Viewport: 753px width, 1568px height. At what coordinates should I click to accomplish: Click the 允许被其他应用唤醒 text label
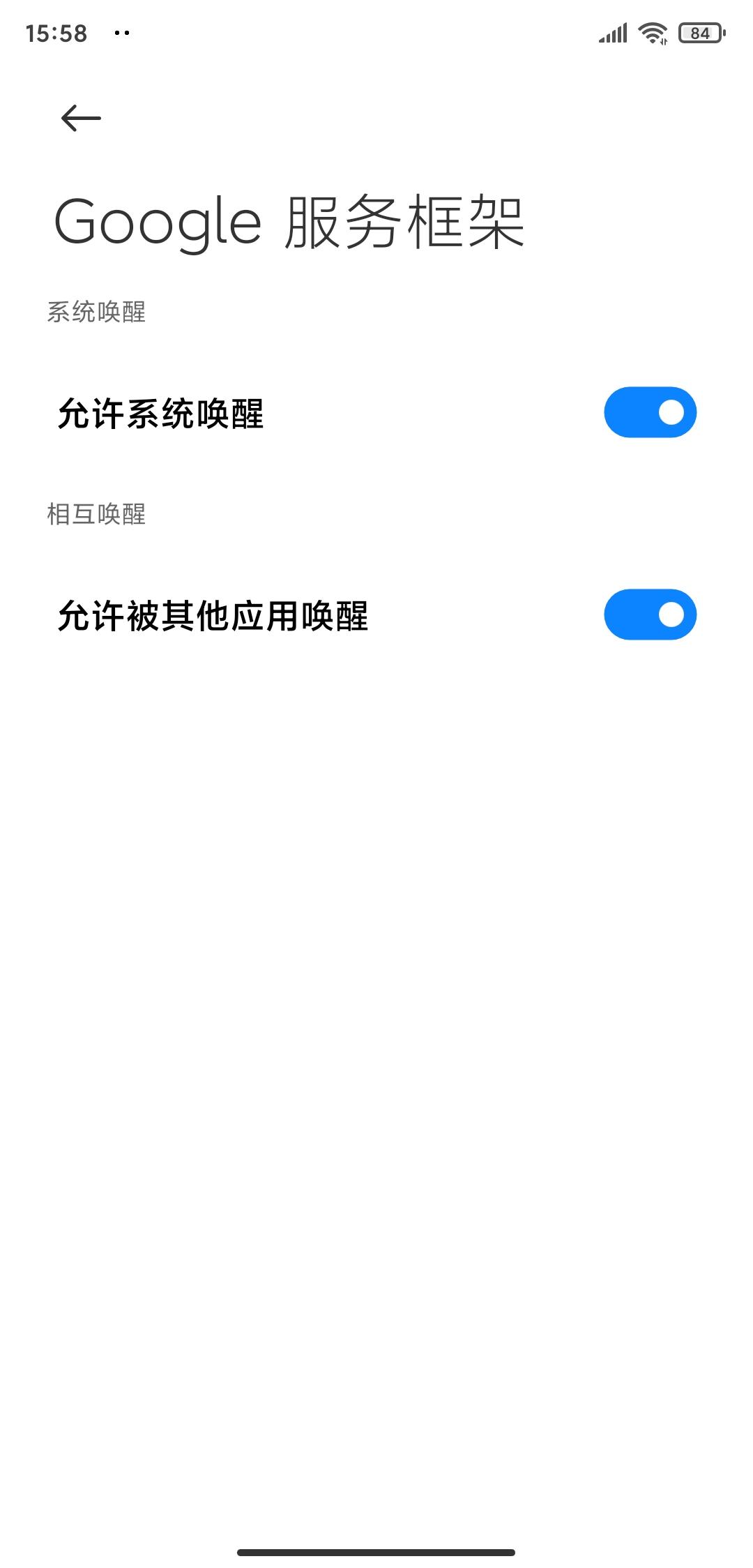(216, 614)
